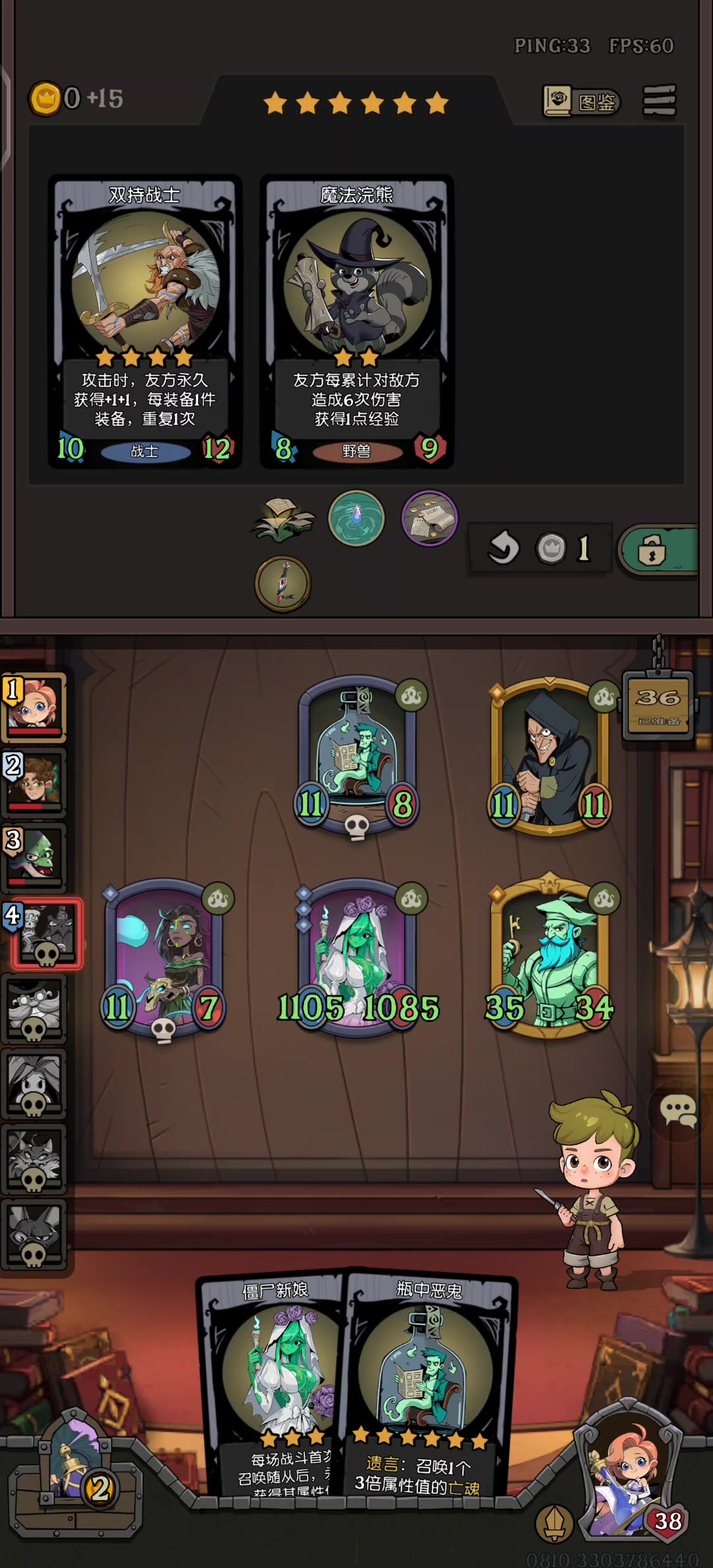Tap the book and plant item

(x=283, y=519)
